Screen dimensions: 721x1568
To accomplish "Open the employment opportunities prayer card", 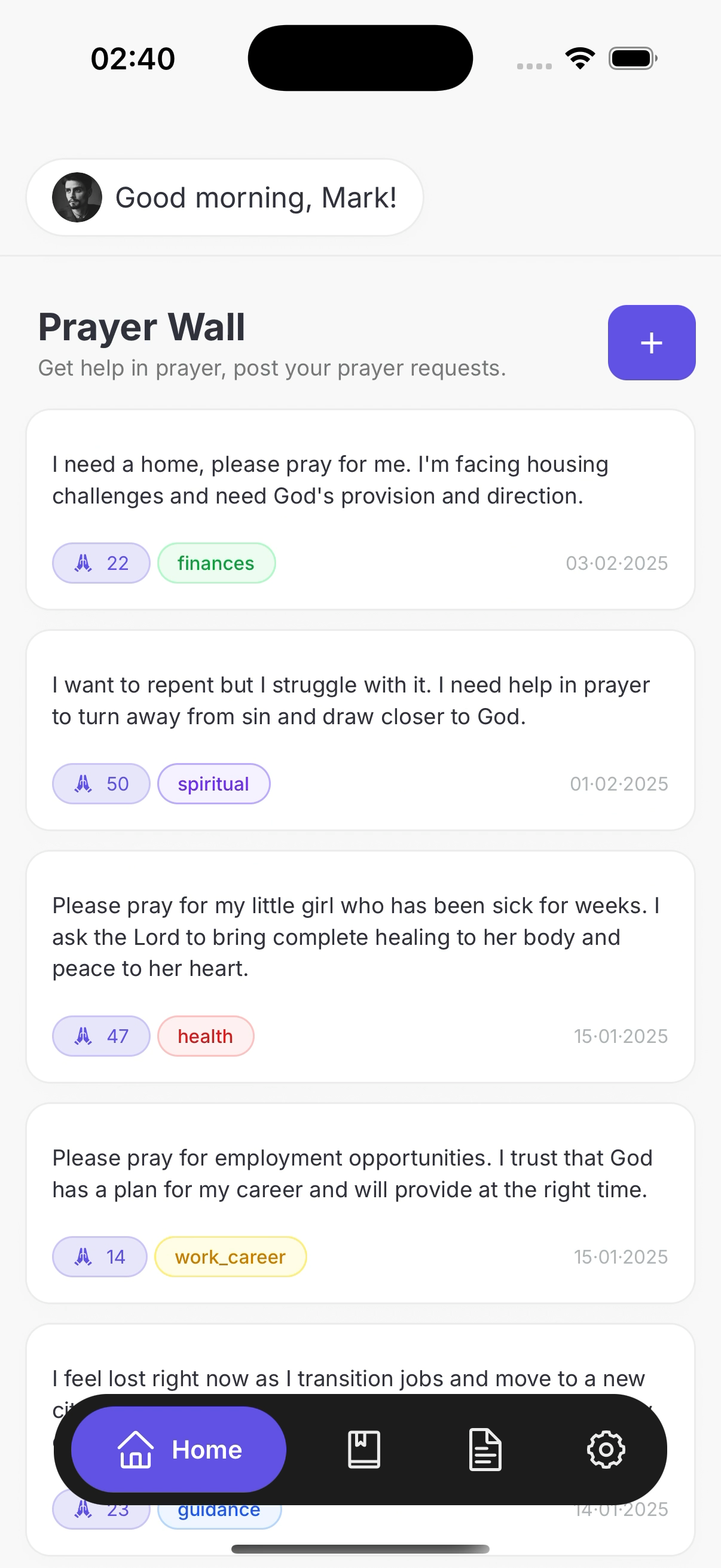I will [x=360, y=1173].
